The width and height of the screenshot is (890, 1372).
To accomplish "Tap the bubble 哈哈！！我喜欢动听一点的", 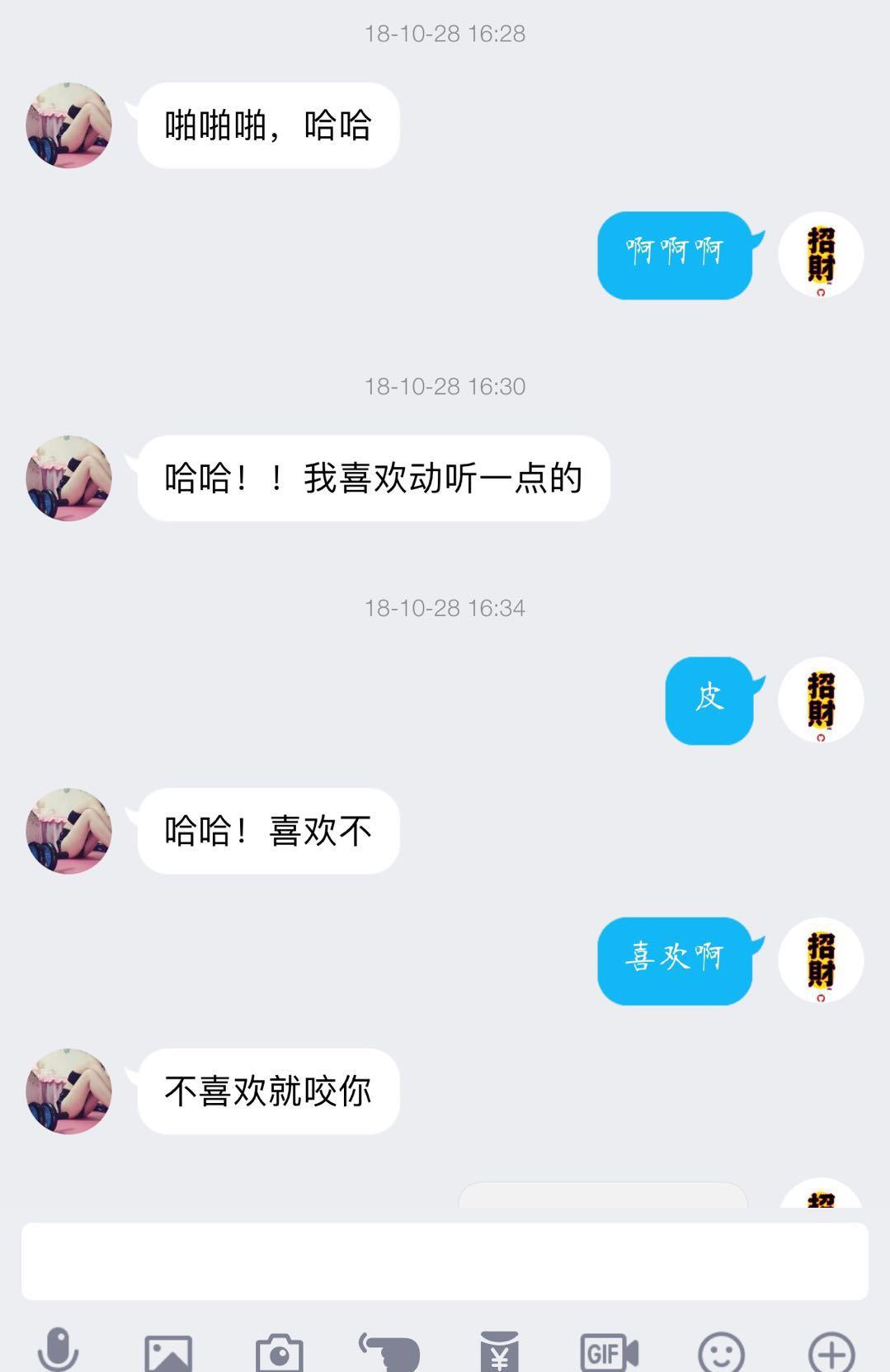I will pyautogui.click(x=370, y=477).
